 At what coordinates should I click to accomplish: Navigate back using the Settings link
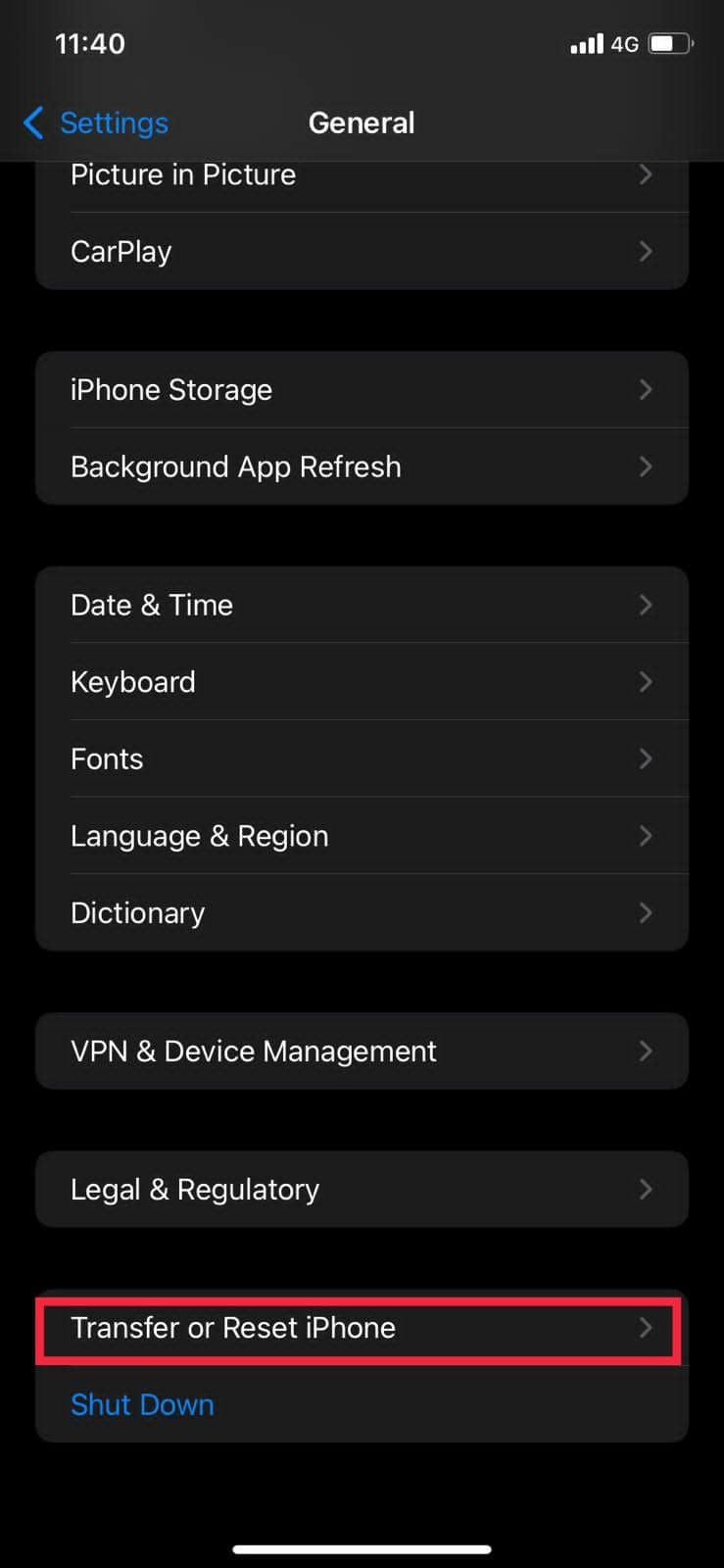pyautogui.click(x=114, y=122)
